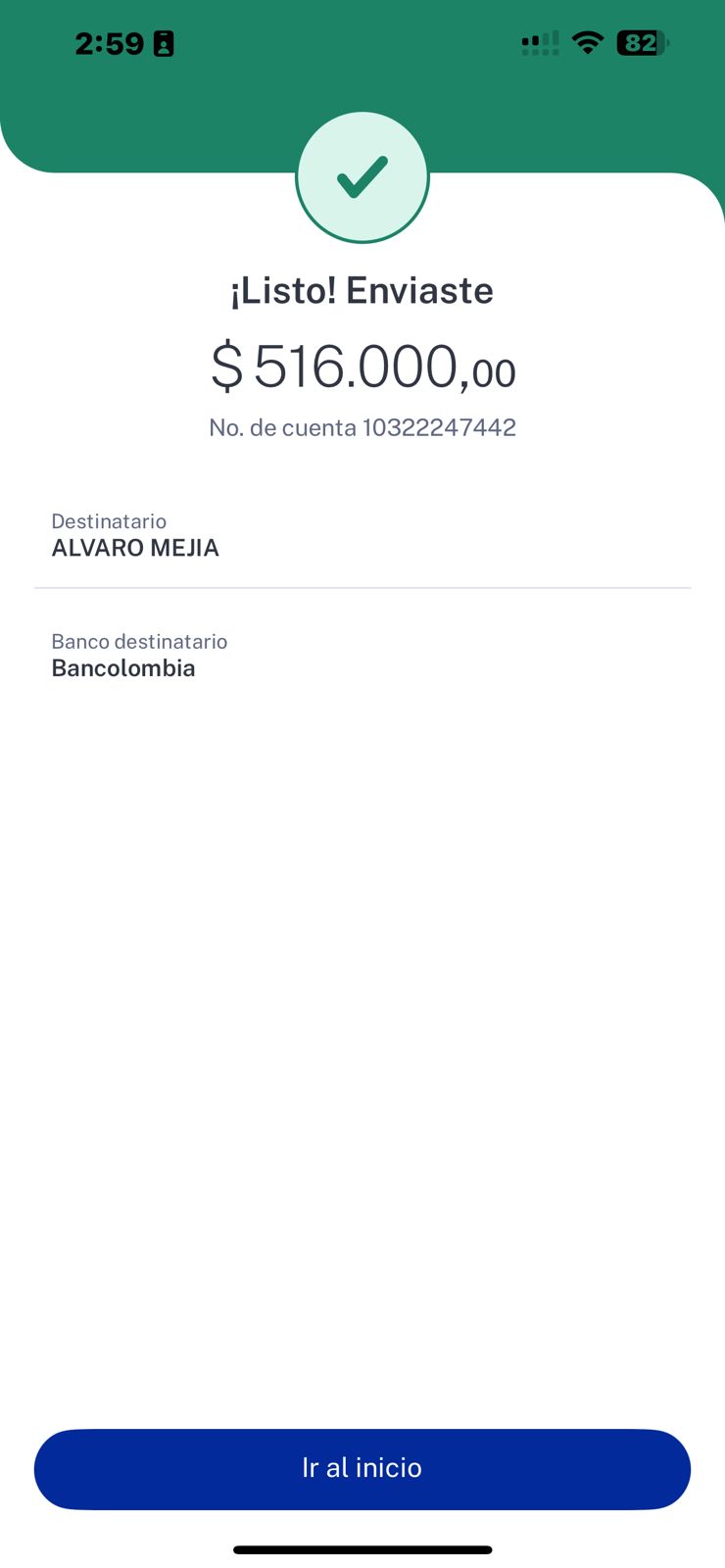Tap the Wi-Fi icon in the status bar
This screenshot has height=1568, width=725.
click(x=586, y=43)
